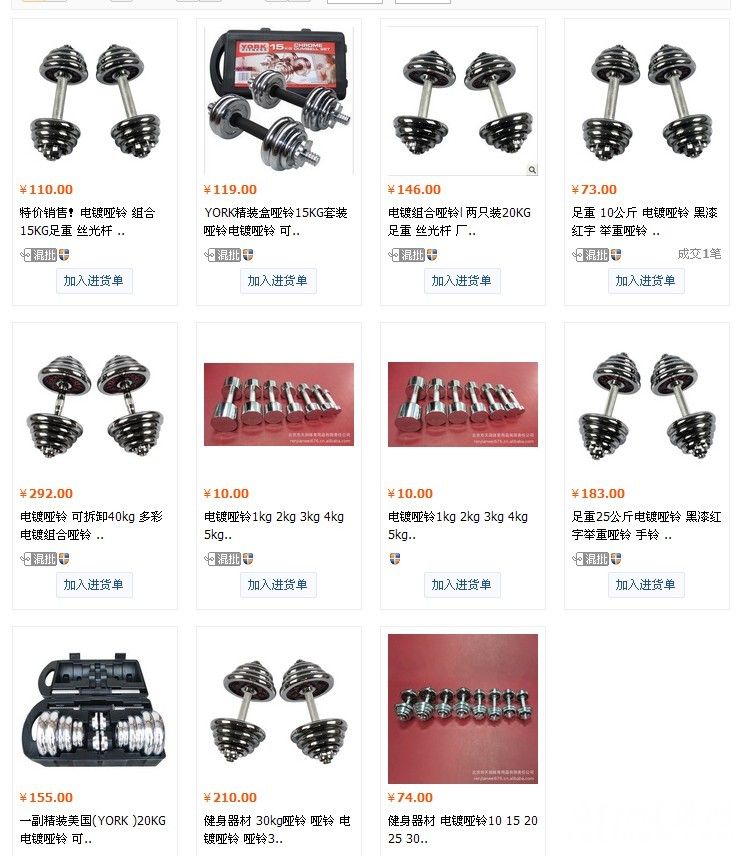Add the ¥110.00 dumbbell set to purchase list

tap(94, 281)
